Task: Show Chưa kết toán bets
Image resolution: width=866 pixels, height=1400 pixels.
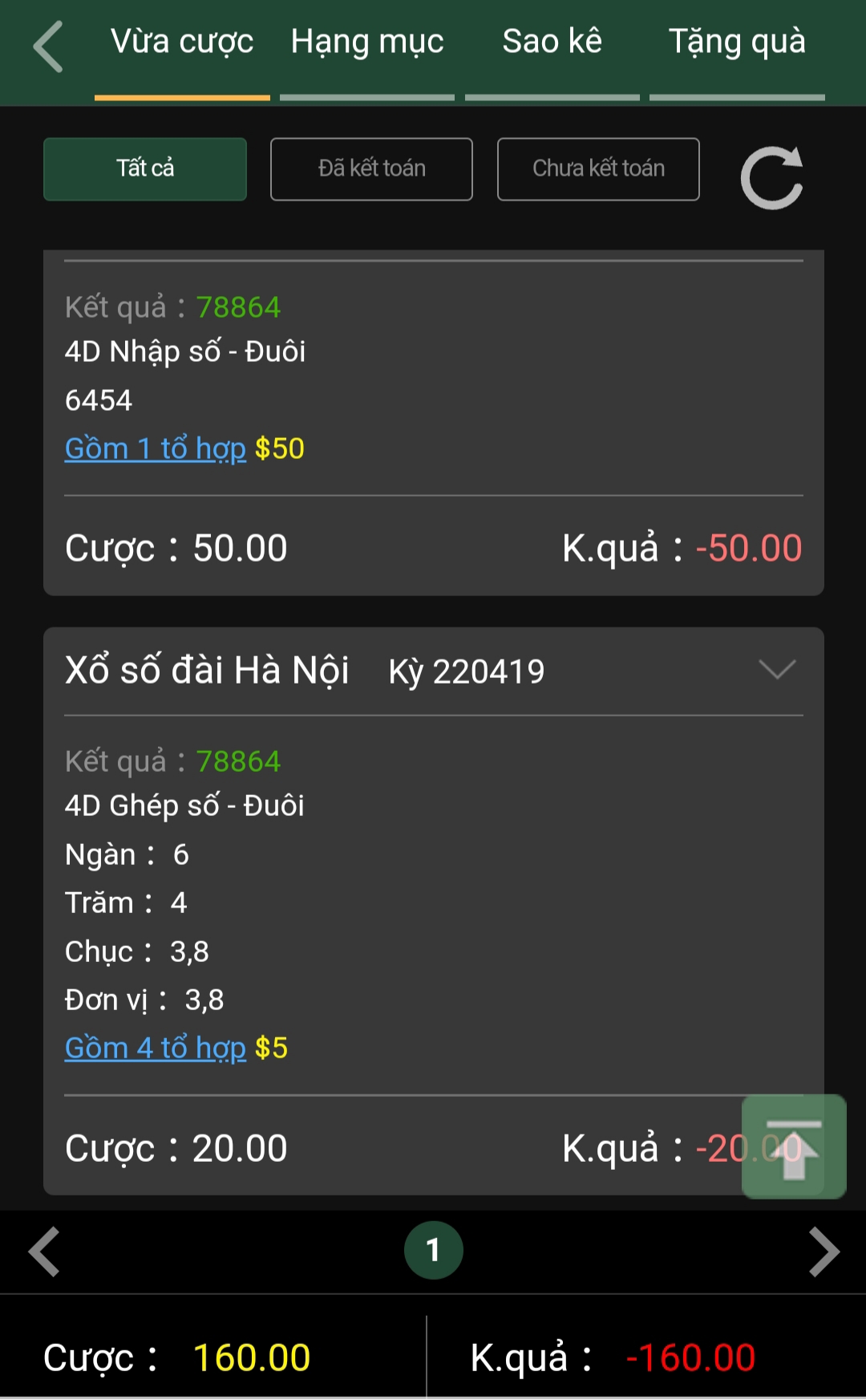Action: (x=598, y=168)
